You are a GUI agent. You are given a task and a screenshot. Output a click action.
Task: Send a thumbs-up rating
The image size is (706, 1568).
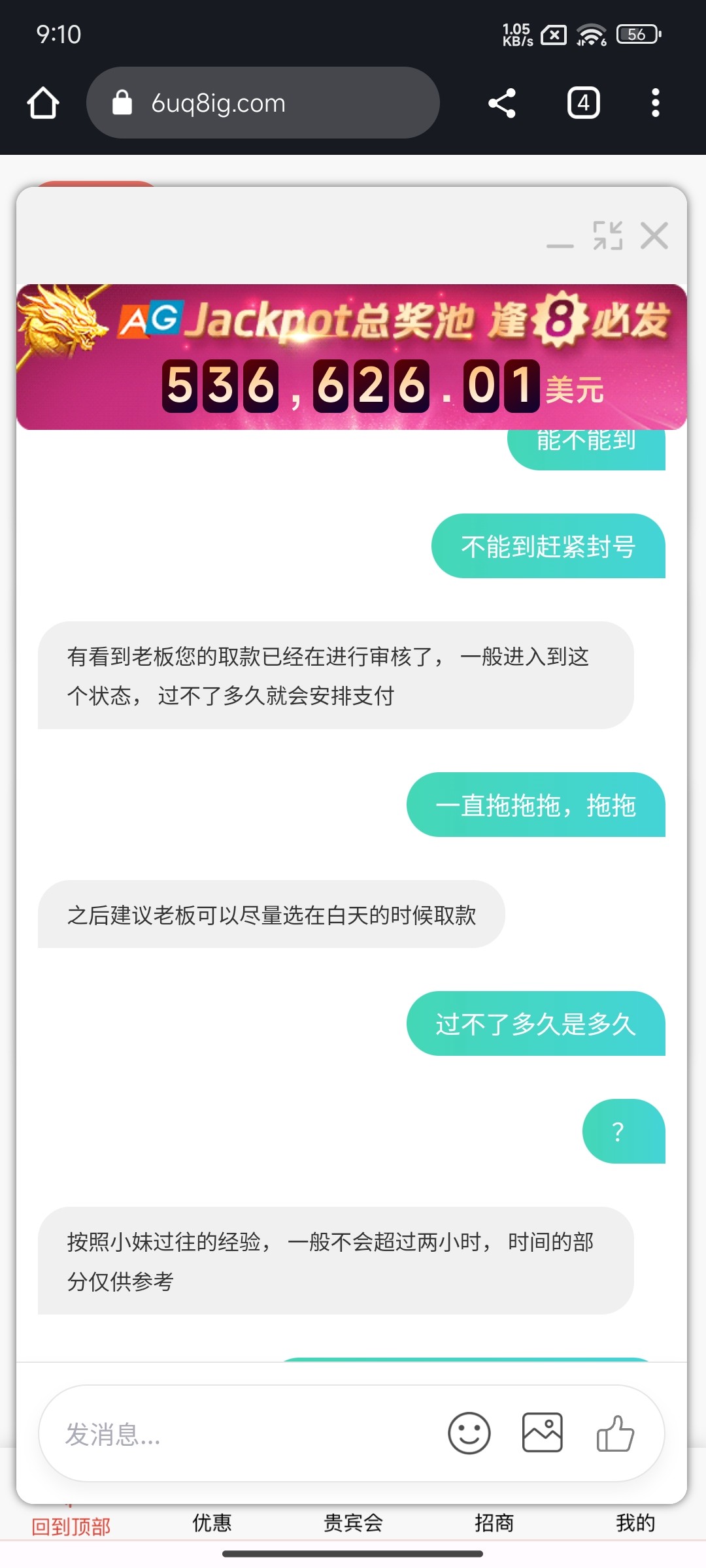(x=615, y=1434)
